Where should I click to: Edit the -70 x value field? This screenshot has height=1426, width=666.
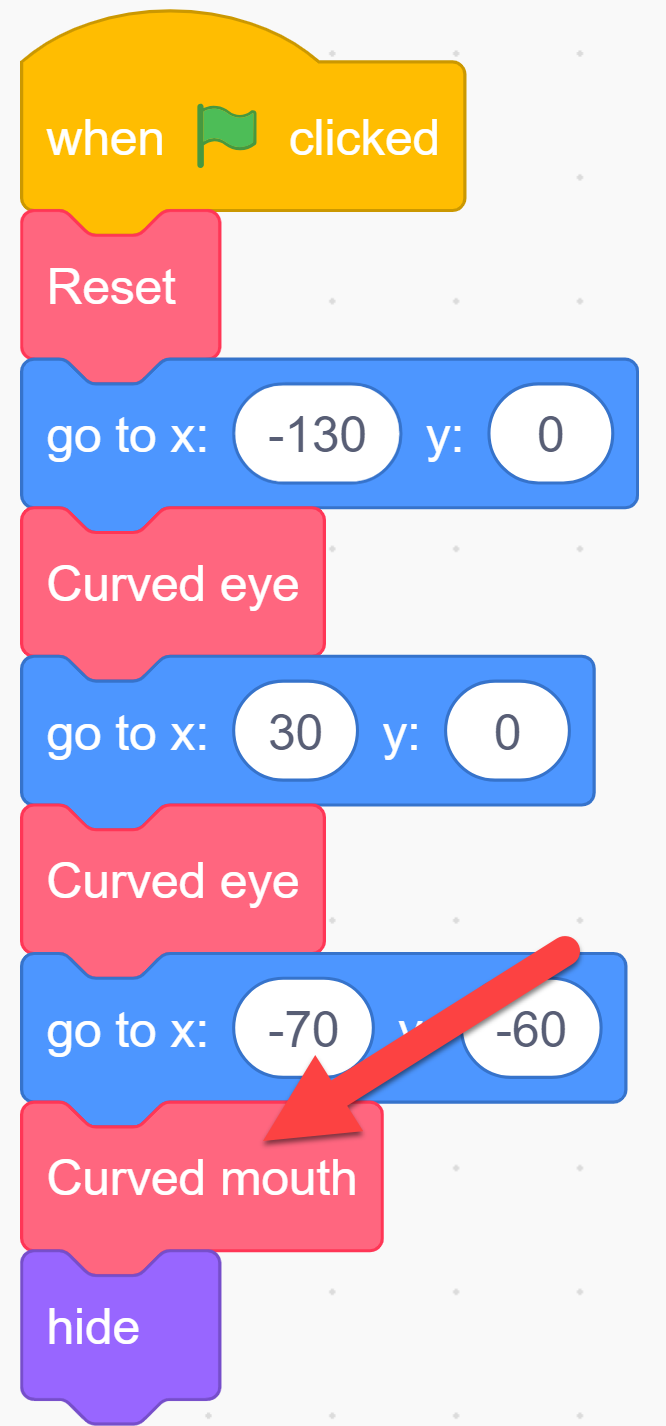click(x=303, y=1030)
